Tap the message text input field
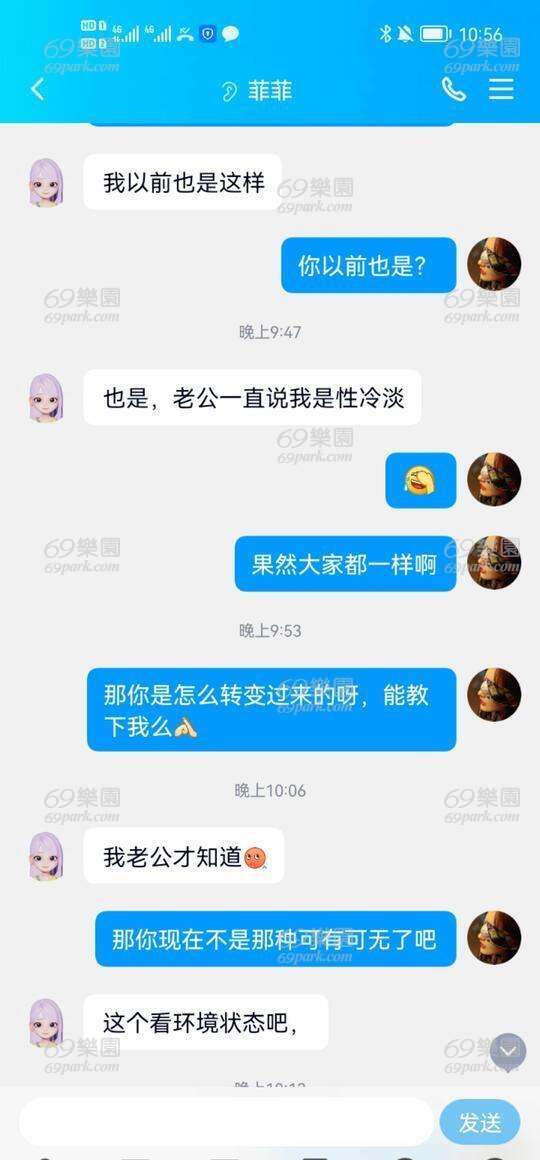Viewport: 540px width, 1160px height. pos(226,1122)
